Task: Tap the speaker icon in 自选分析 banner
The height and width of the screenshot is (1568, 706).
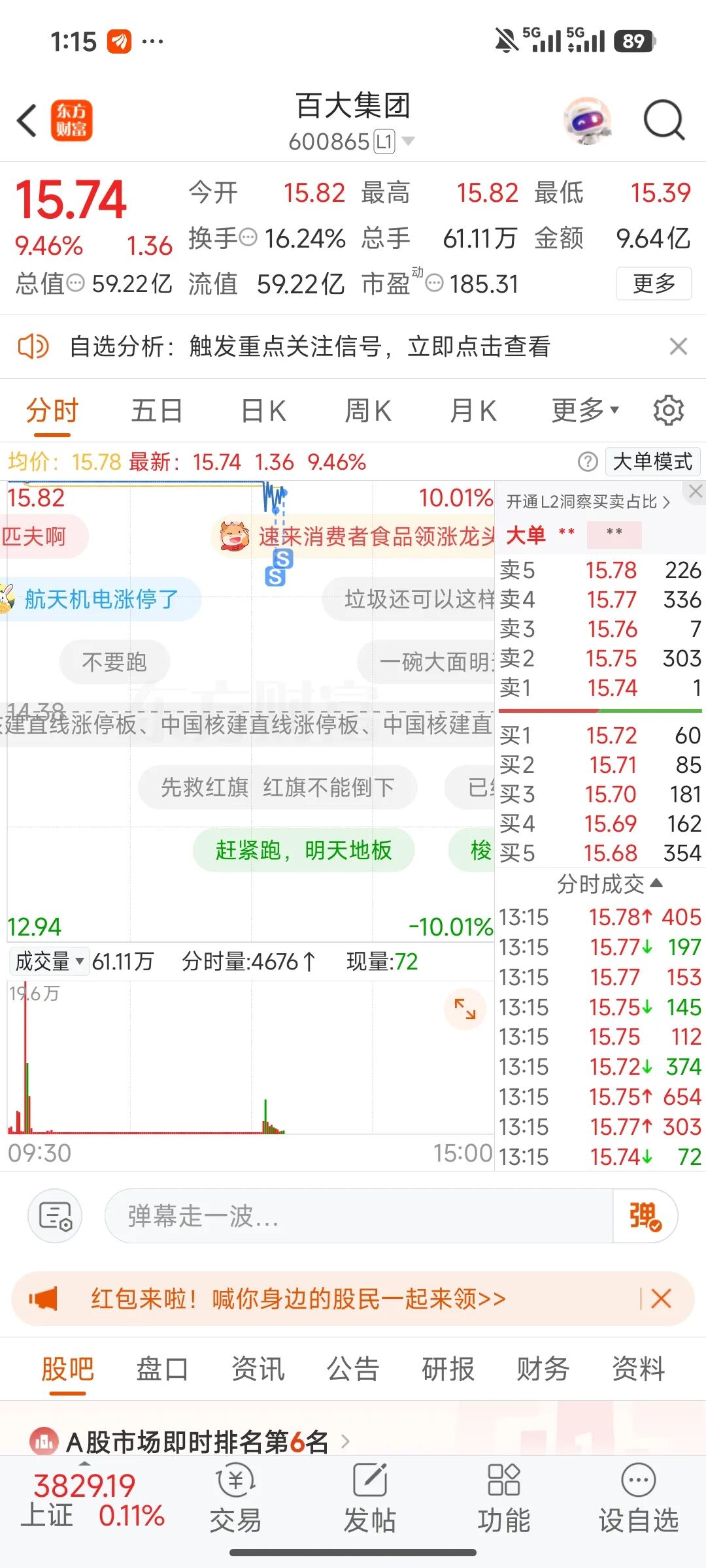Action: pos(35,347)
